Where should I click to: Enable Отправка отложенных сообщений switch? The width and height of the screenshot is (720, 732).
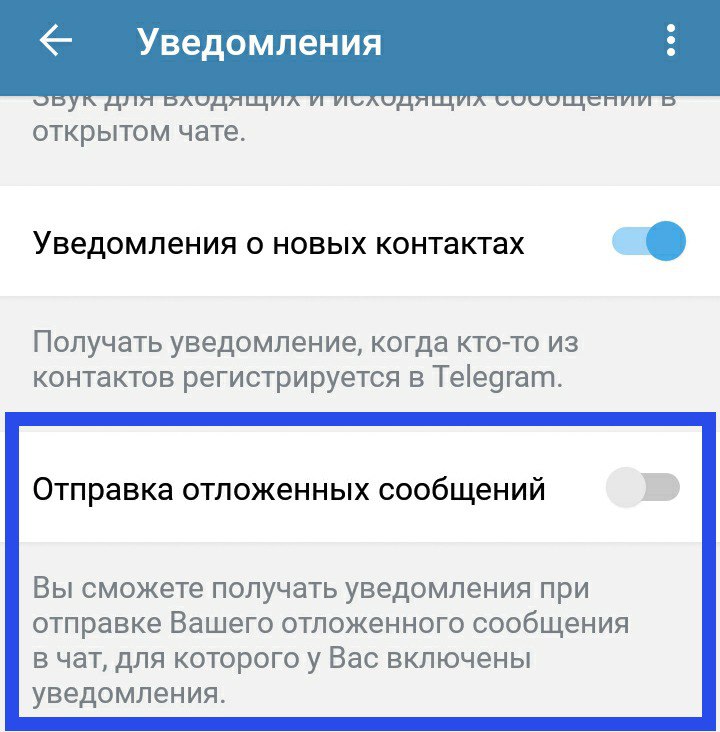point(643,488)
